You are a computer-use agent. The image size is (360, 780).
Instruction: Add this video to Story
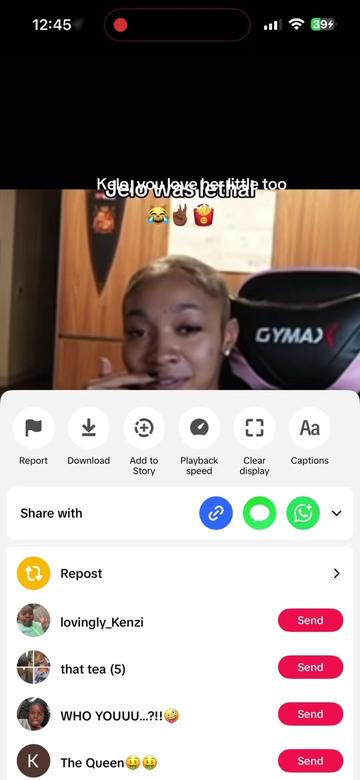144,427
